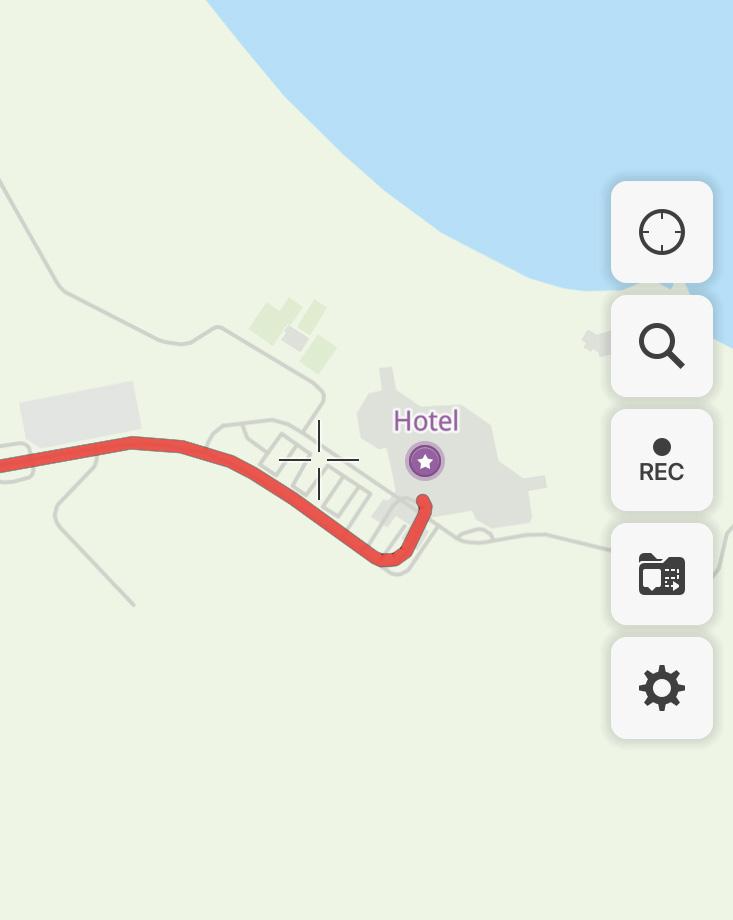
Task: Open the map search
Action: pos(661,346)
